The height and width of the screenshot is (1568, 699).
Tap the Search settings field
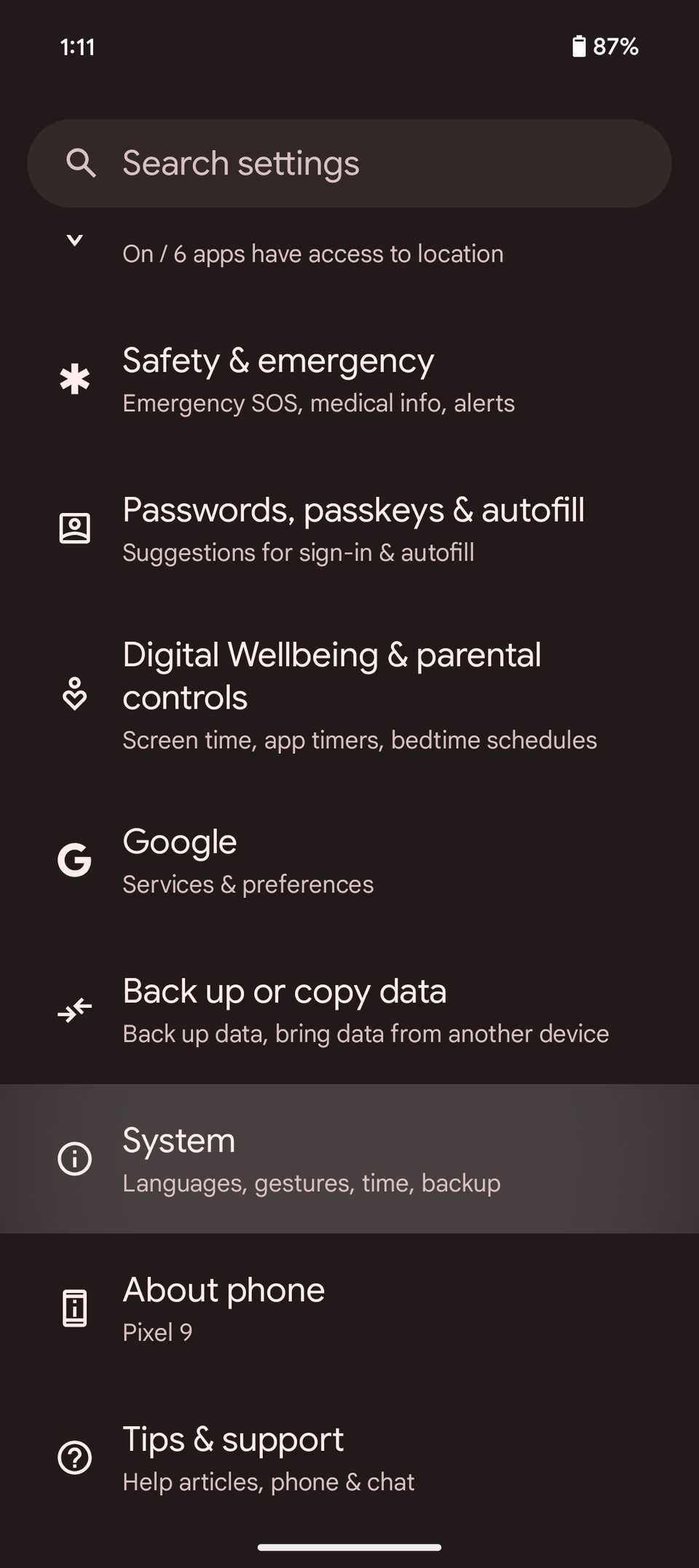(x=349, y=163)
